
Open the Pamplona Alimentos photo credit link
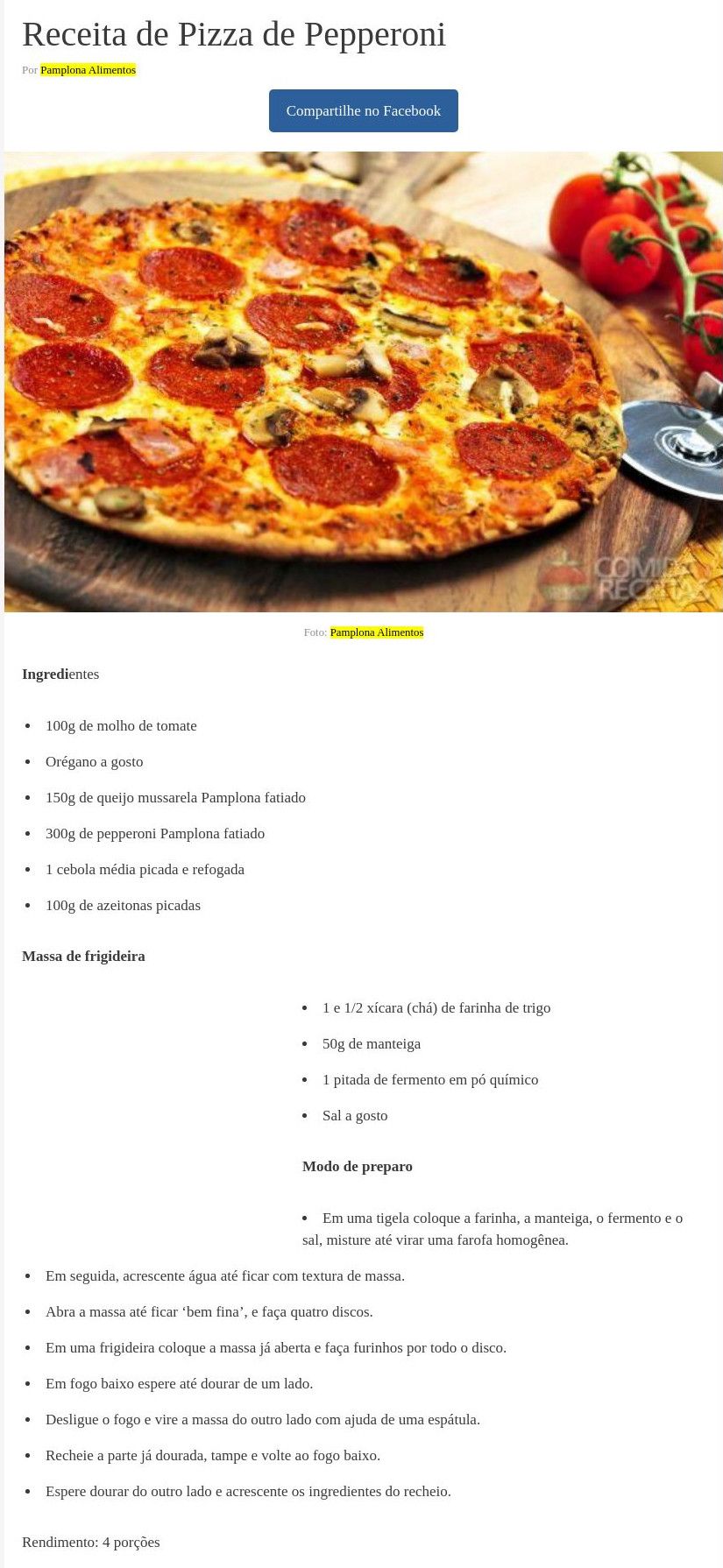(x=376, y=632)
